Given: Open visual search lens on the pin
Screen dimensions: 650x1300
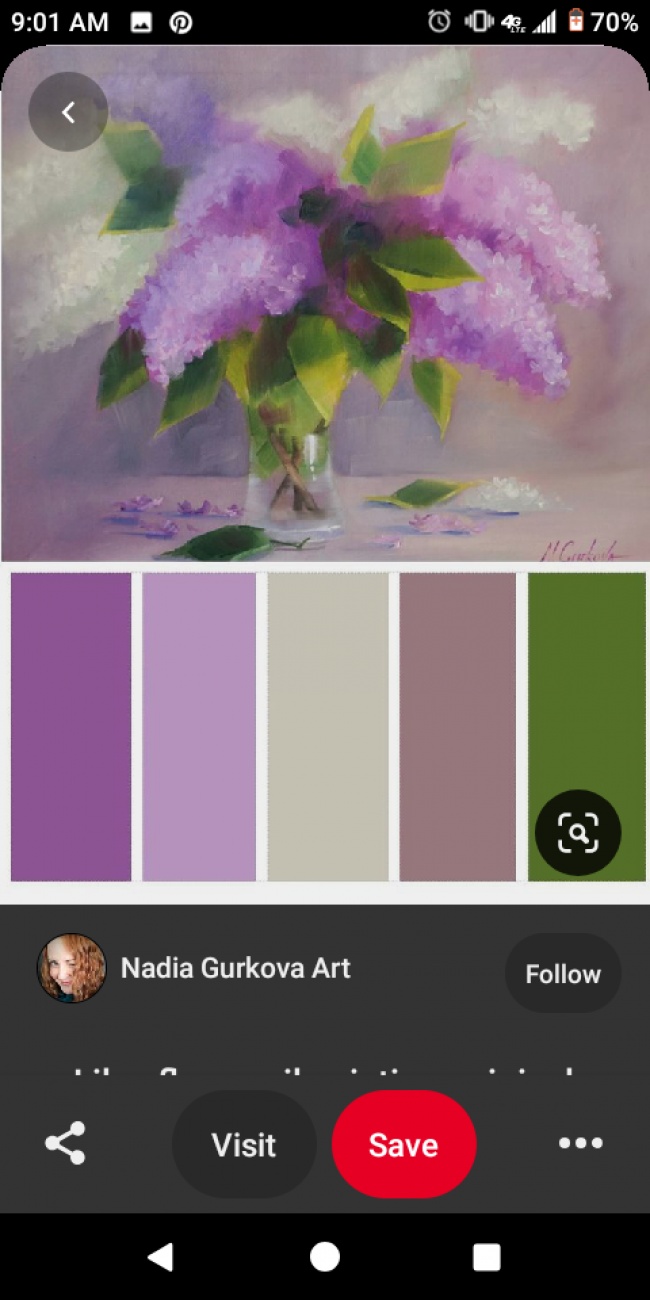Looking at the screenshot, I should [x=577, y=833].
